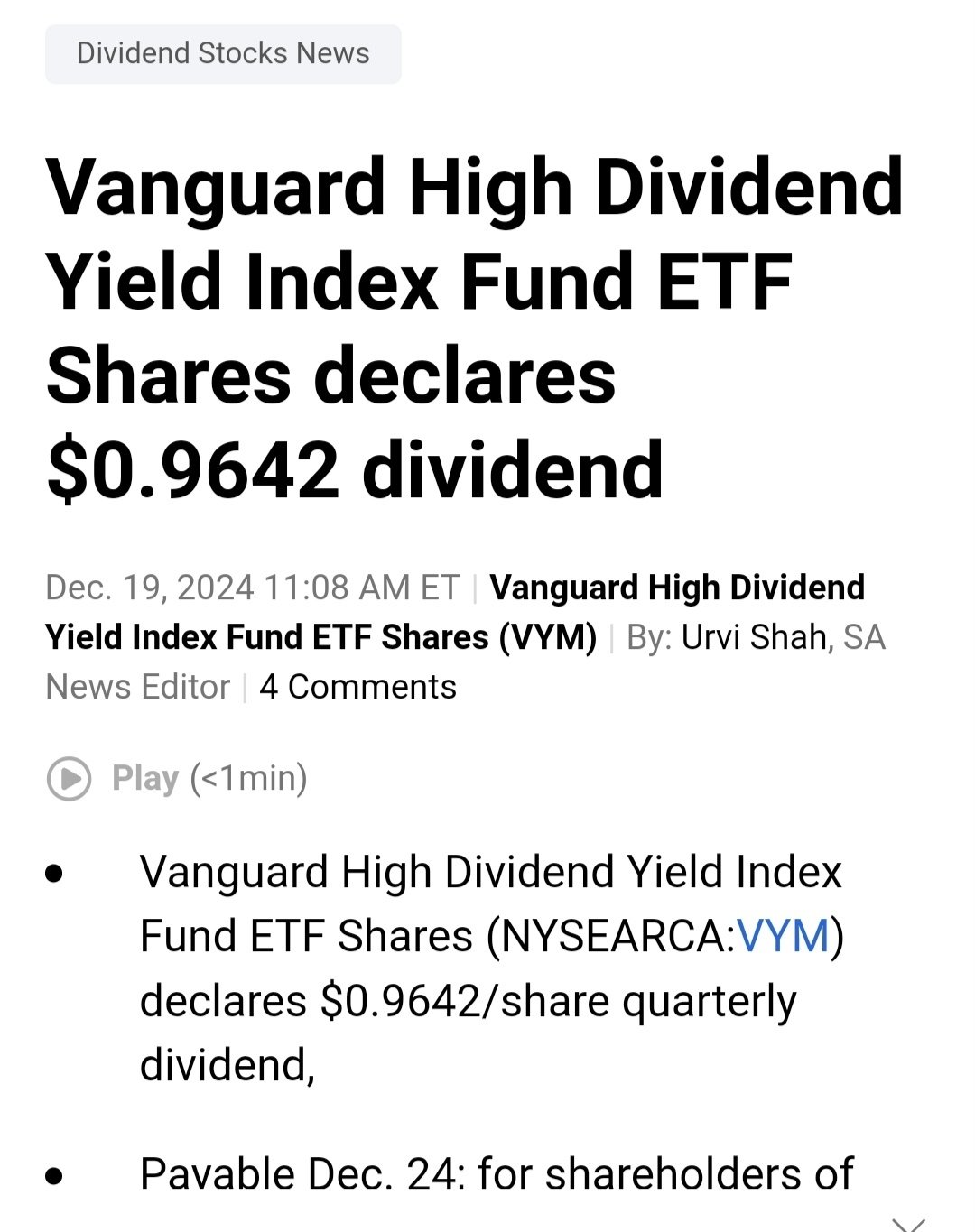Open the blue VYM ticker link

tap(783, 936)
